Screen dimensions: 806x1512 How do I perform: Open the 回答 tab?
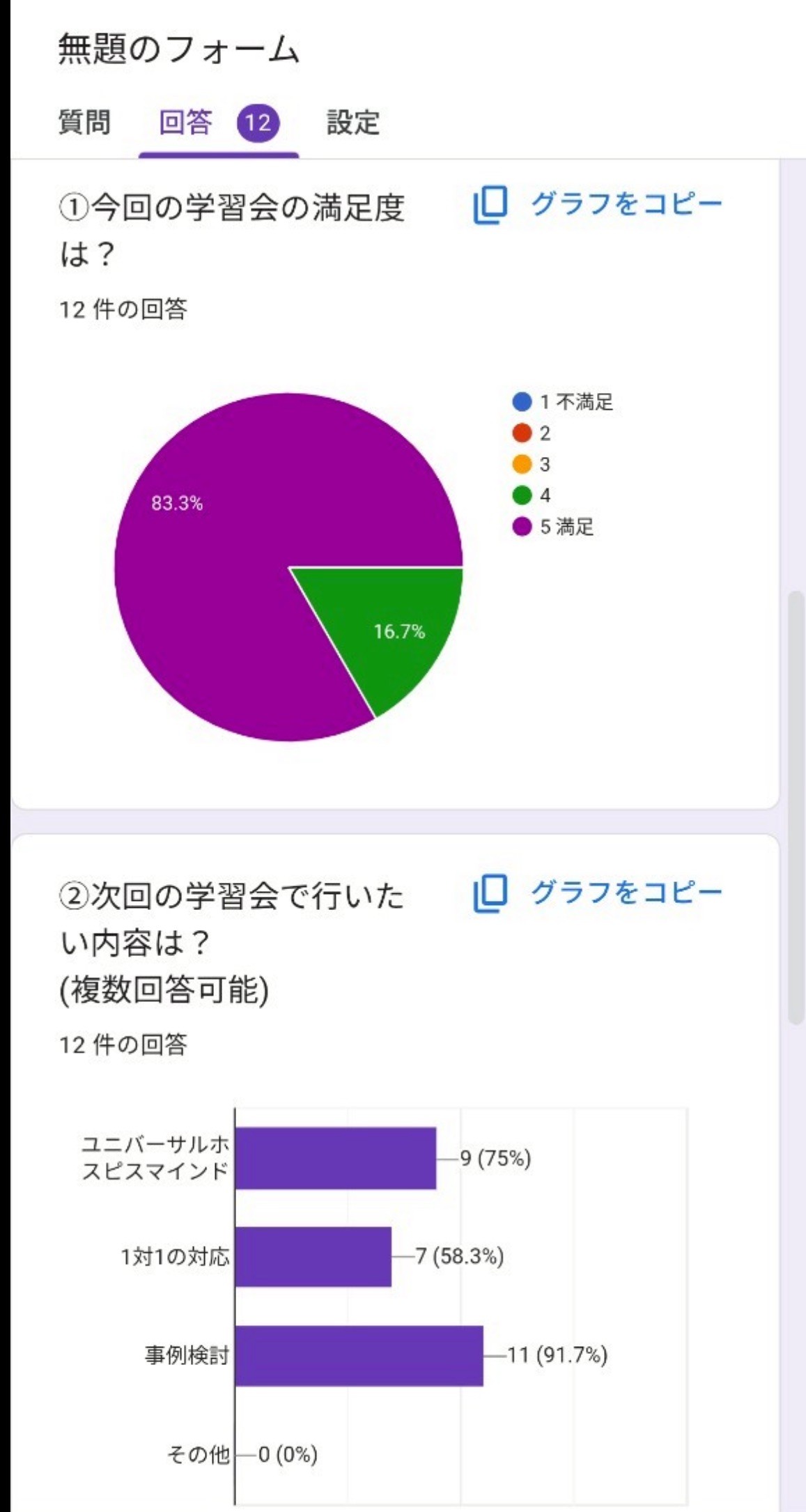pos(219,123)
